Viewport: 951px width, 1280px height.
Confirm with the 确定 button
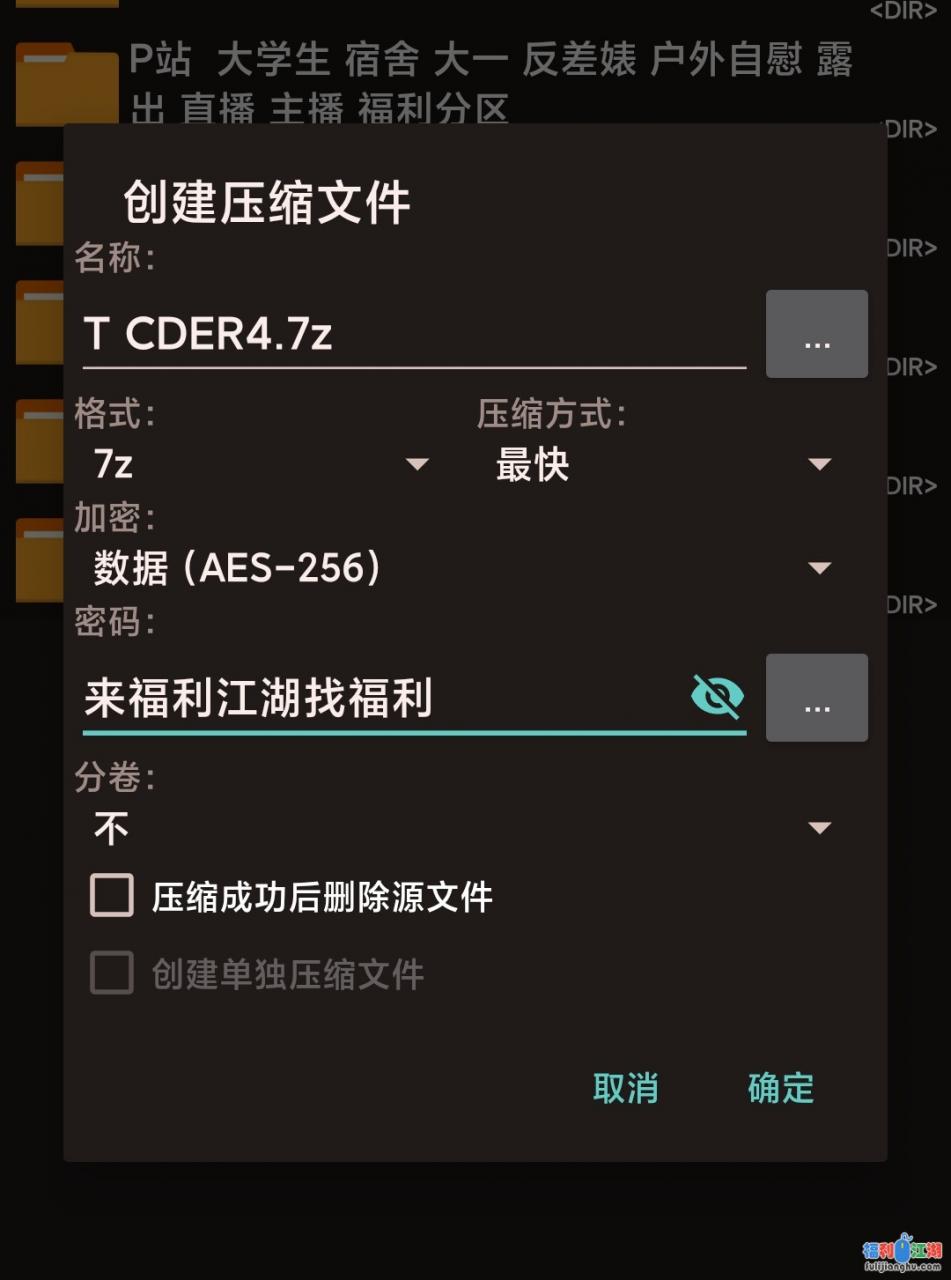[x=781, y=1088]
